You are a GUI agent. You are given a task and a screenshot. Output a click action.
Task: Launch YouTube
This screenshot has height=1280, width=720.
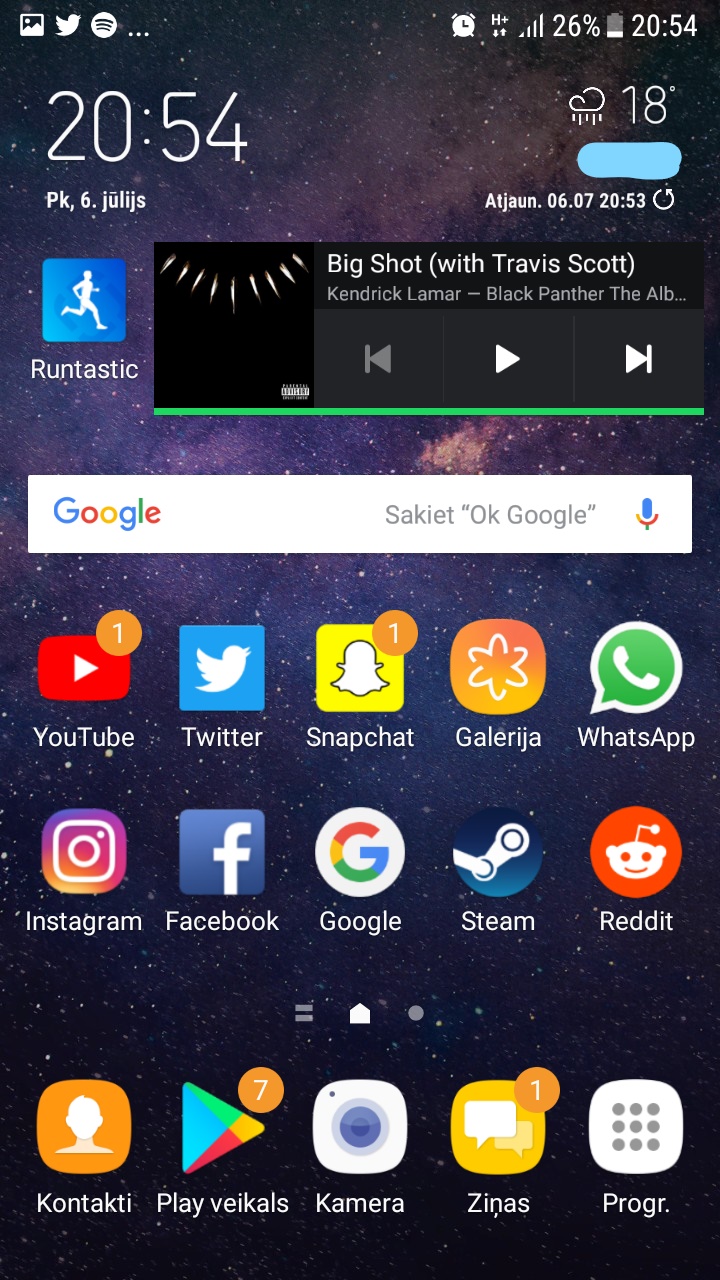[84, 667]
